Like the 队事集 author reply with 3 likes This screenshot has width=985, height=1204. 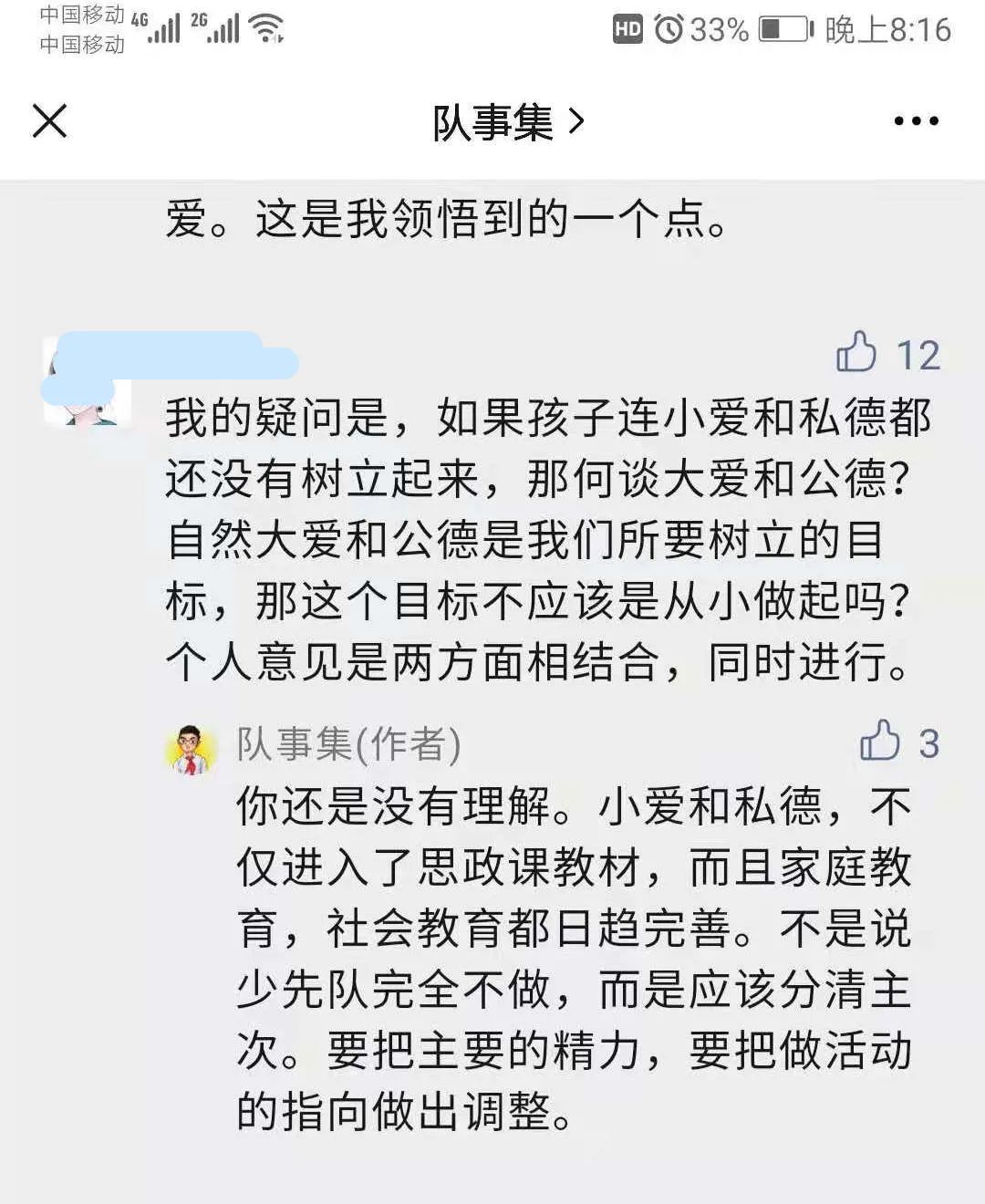(881, 742)
